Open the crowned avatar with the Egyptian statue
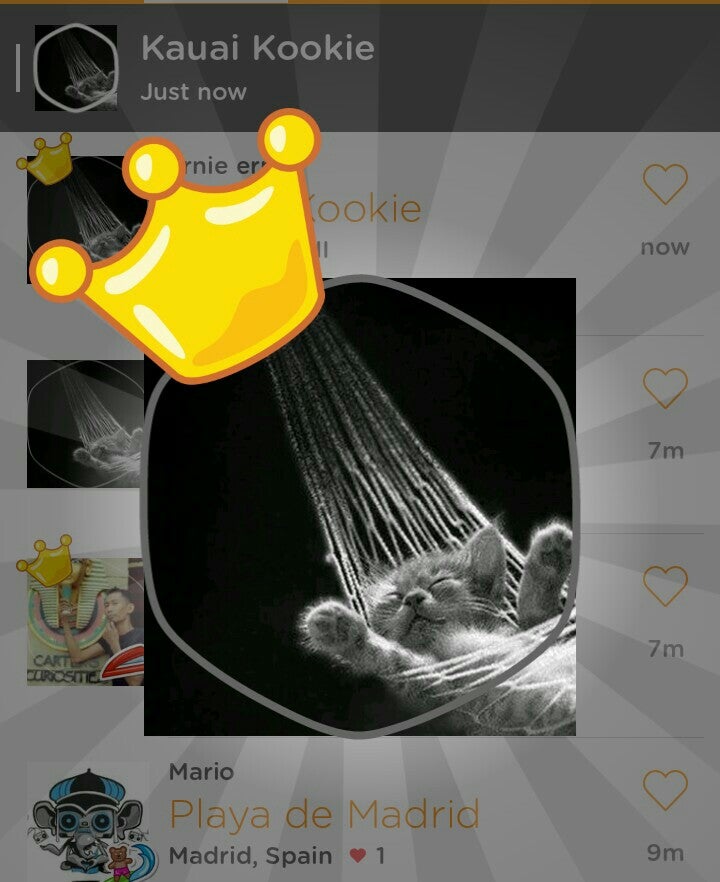The image size is (720, 882). click(x=84, y=622)
